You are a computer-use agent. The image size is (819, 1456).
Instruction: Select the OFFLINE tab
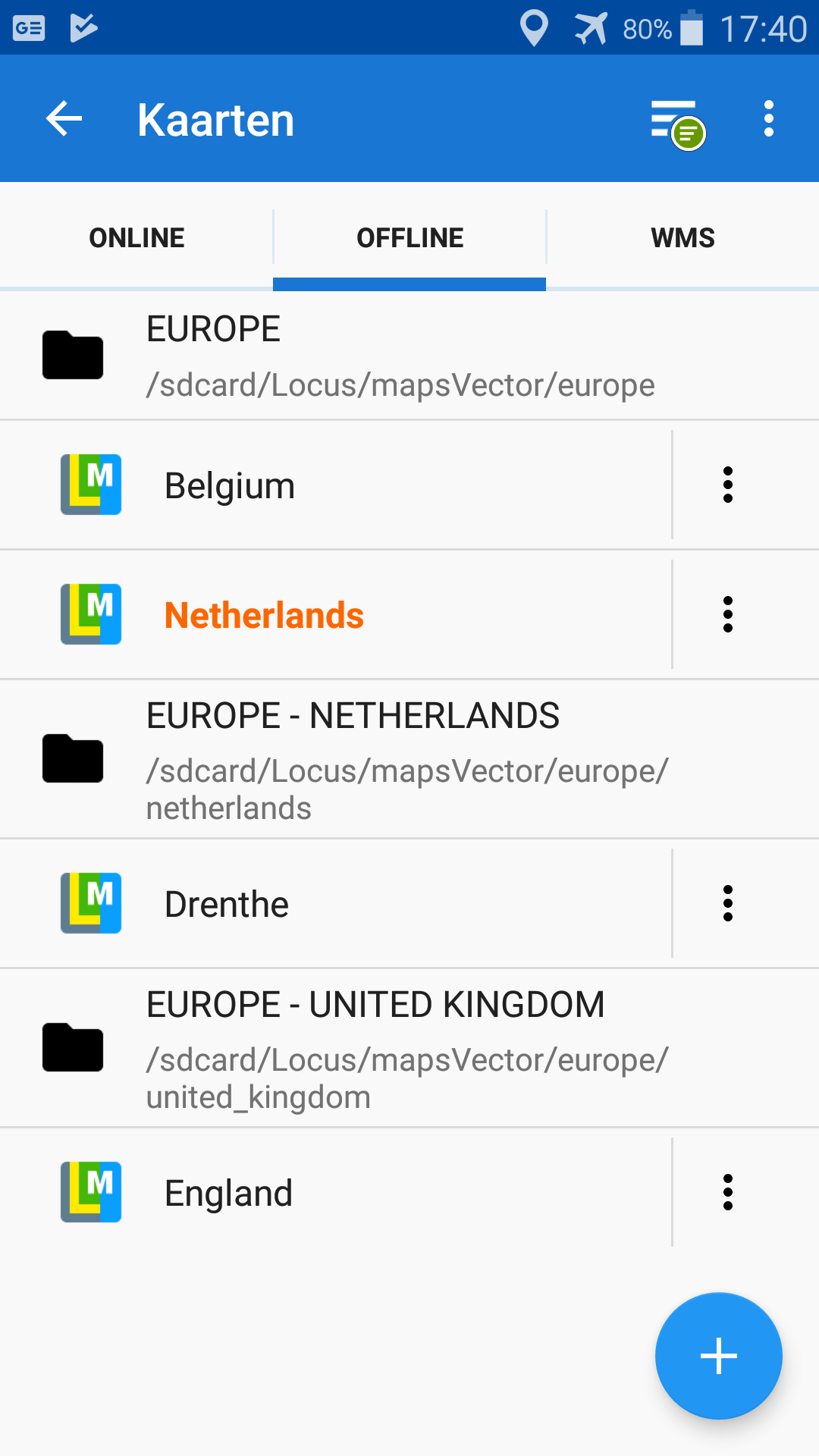[409, 238]
